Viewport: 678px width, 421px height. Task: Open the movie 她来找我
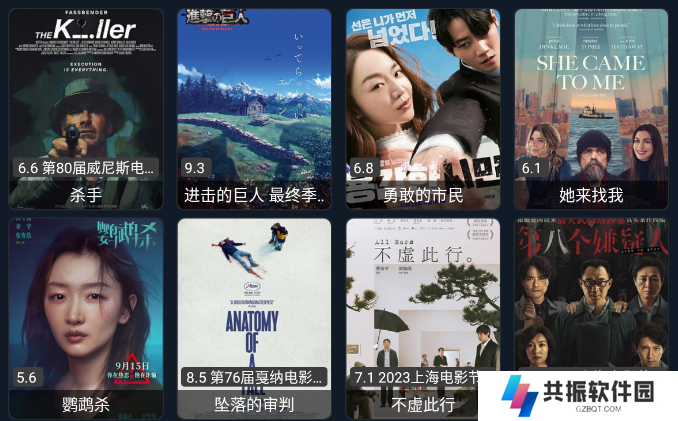pyautogui.click(x=590, y=108)
